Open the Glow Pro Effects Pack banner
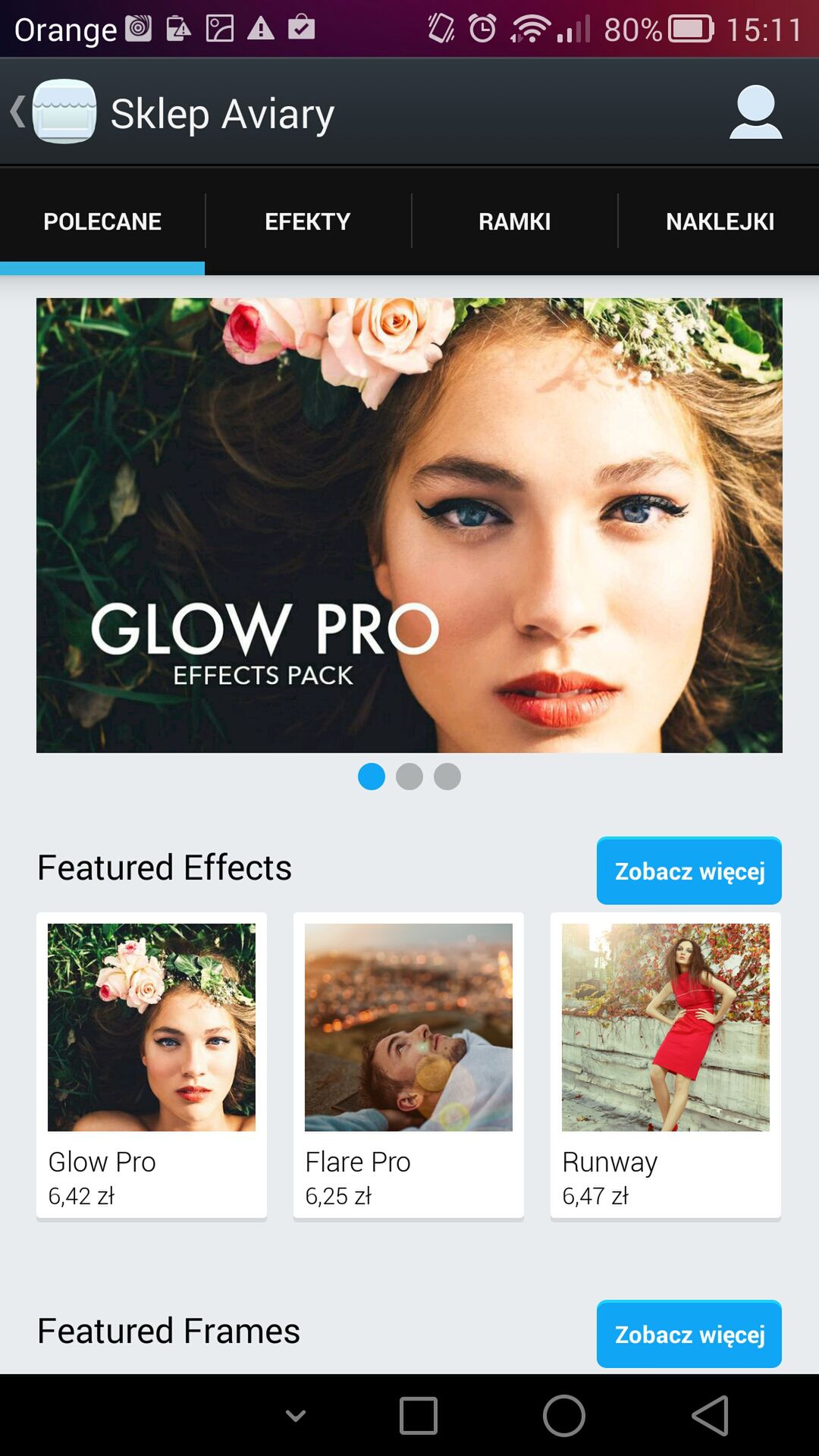819x1456 pixels. click(x=409, y=525)
